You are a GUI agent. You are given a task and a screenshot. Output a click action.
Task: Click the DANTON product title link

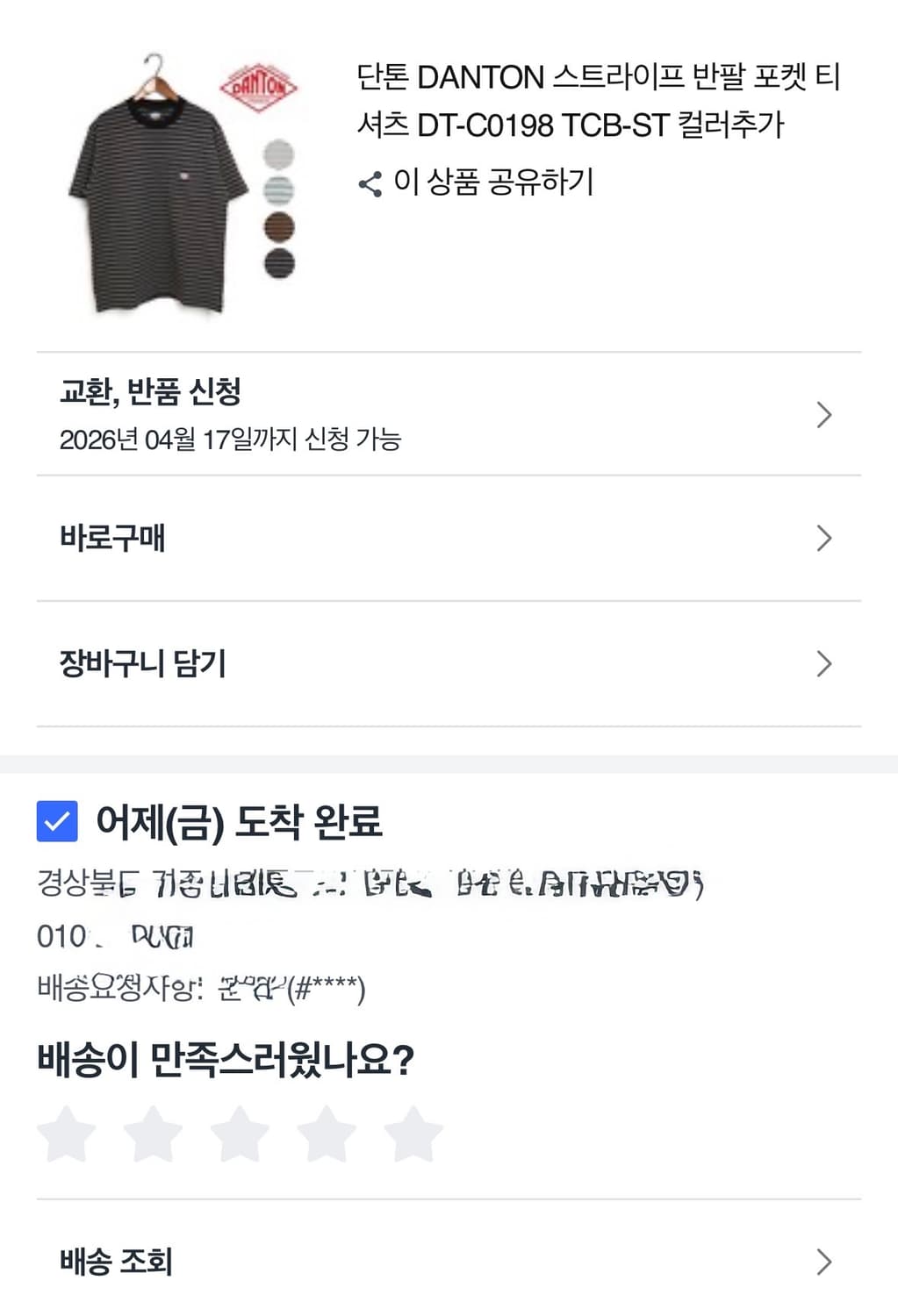tap(597, 105)
